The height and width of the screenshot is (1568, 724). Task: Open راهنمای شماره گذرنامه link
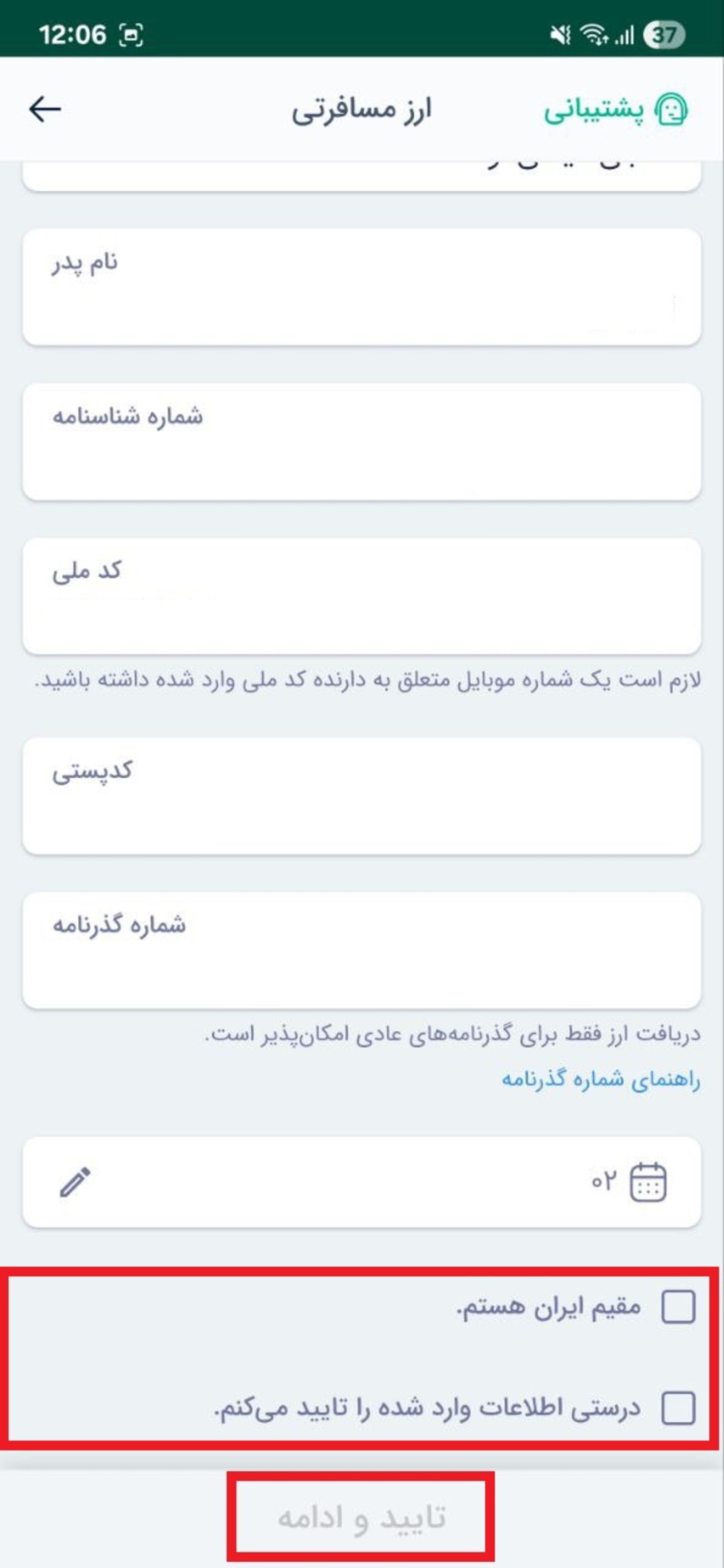click(x=600, y=1079)
